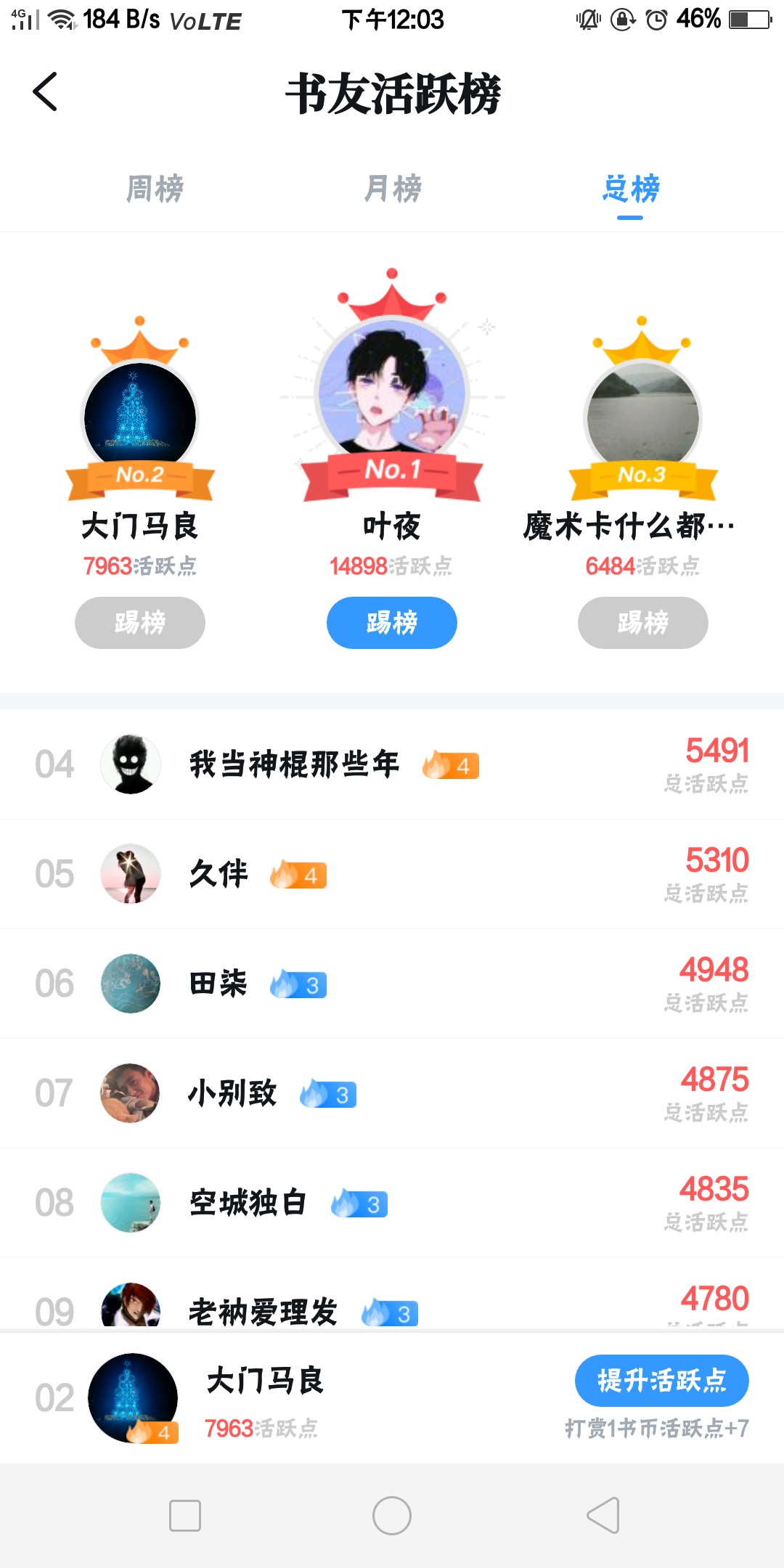Select the 总榜 tab
Screen dimensions: 784x1568
click(630, 189)
